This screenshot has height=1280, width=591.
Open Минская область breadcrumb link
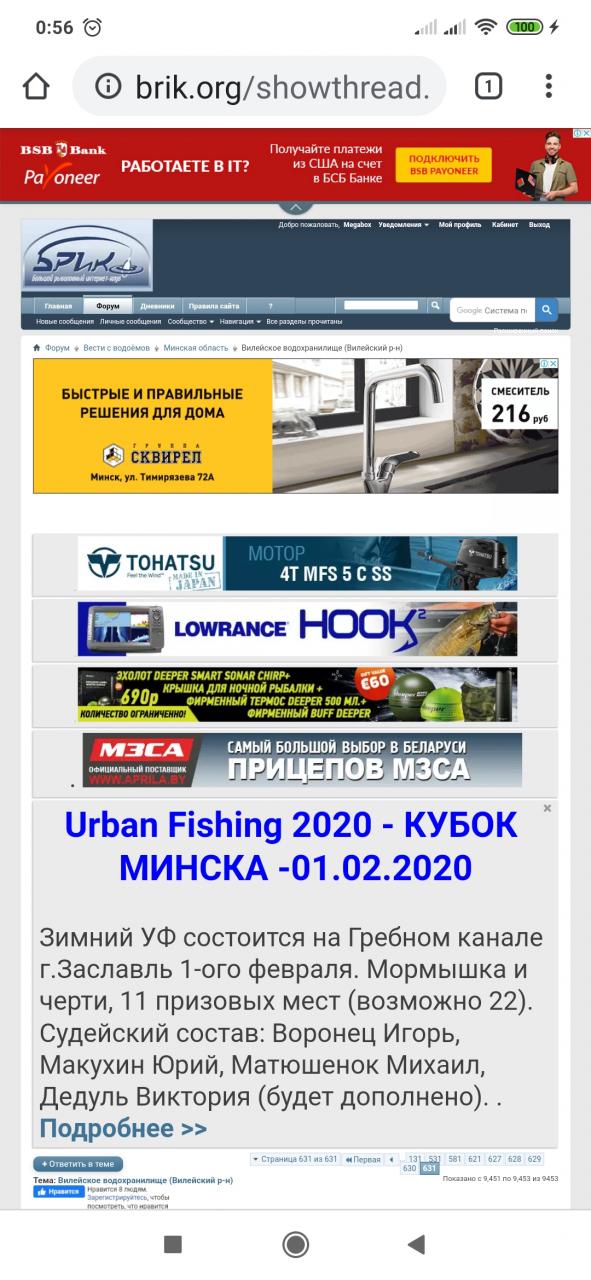point(196,348)
